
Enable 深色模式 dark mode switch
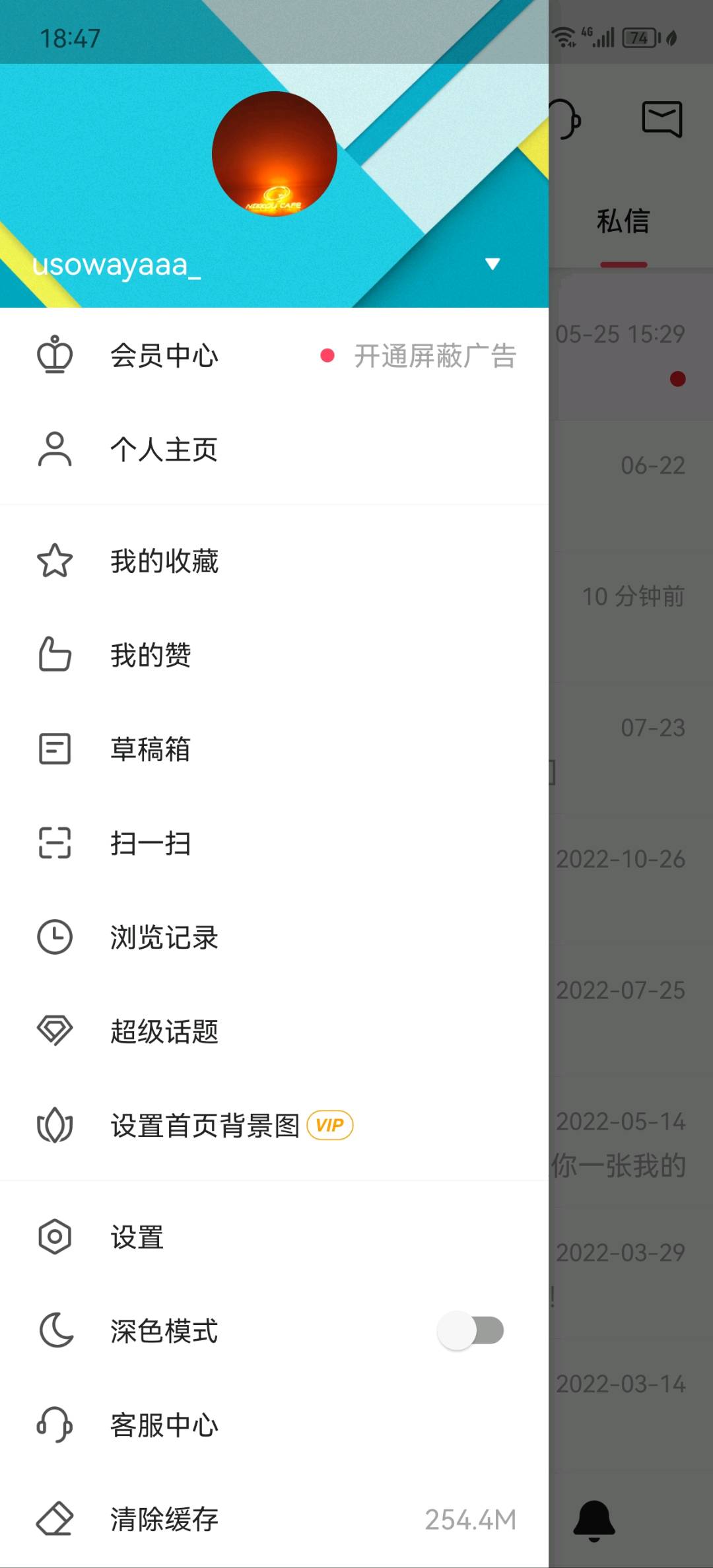[x=471, y=1331]
